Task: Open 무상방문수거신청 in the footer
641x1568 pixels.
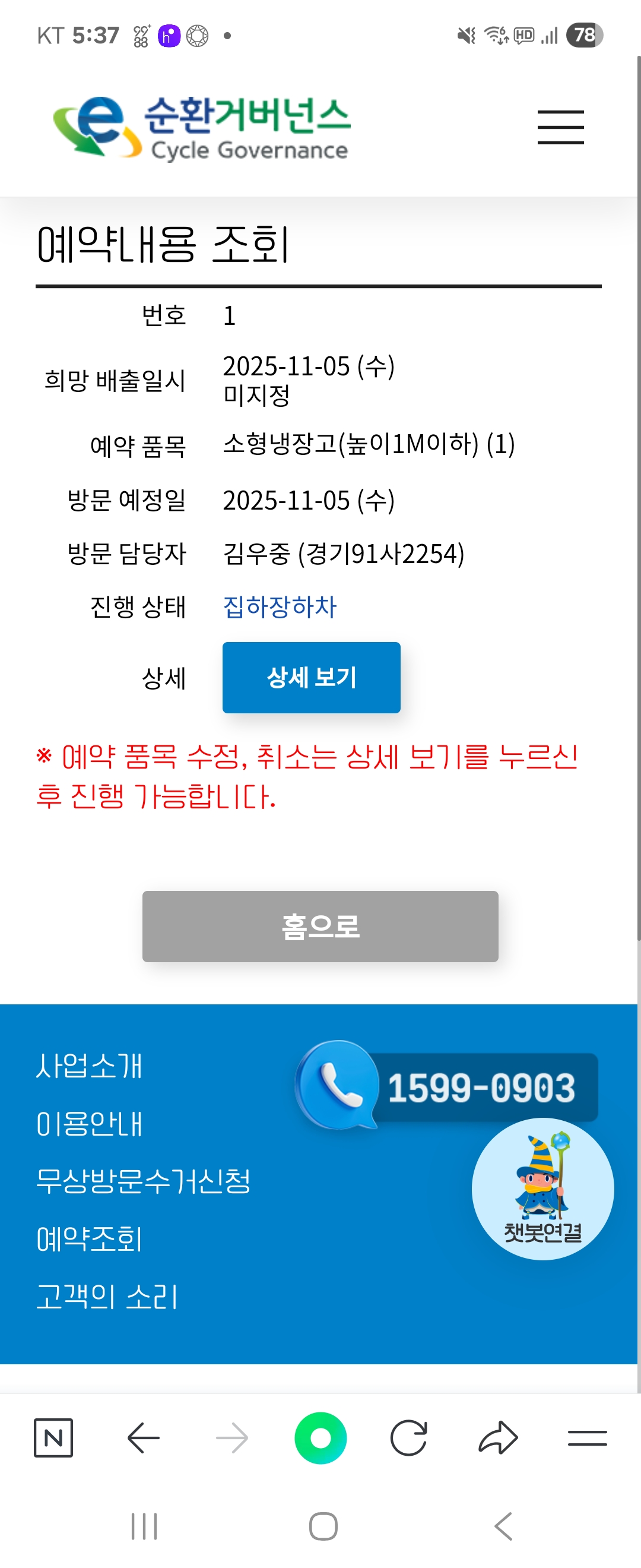Action: point(143,1181)
